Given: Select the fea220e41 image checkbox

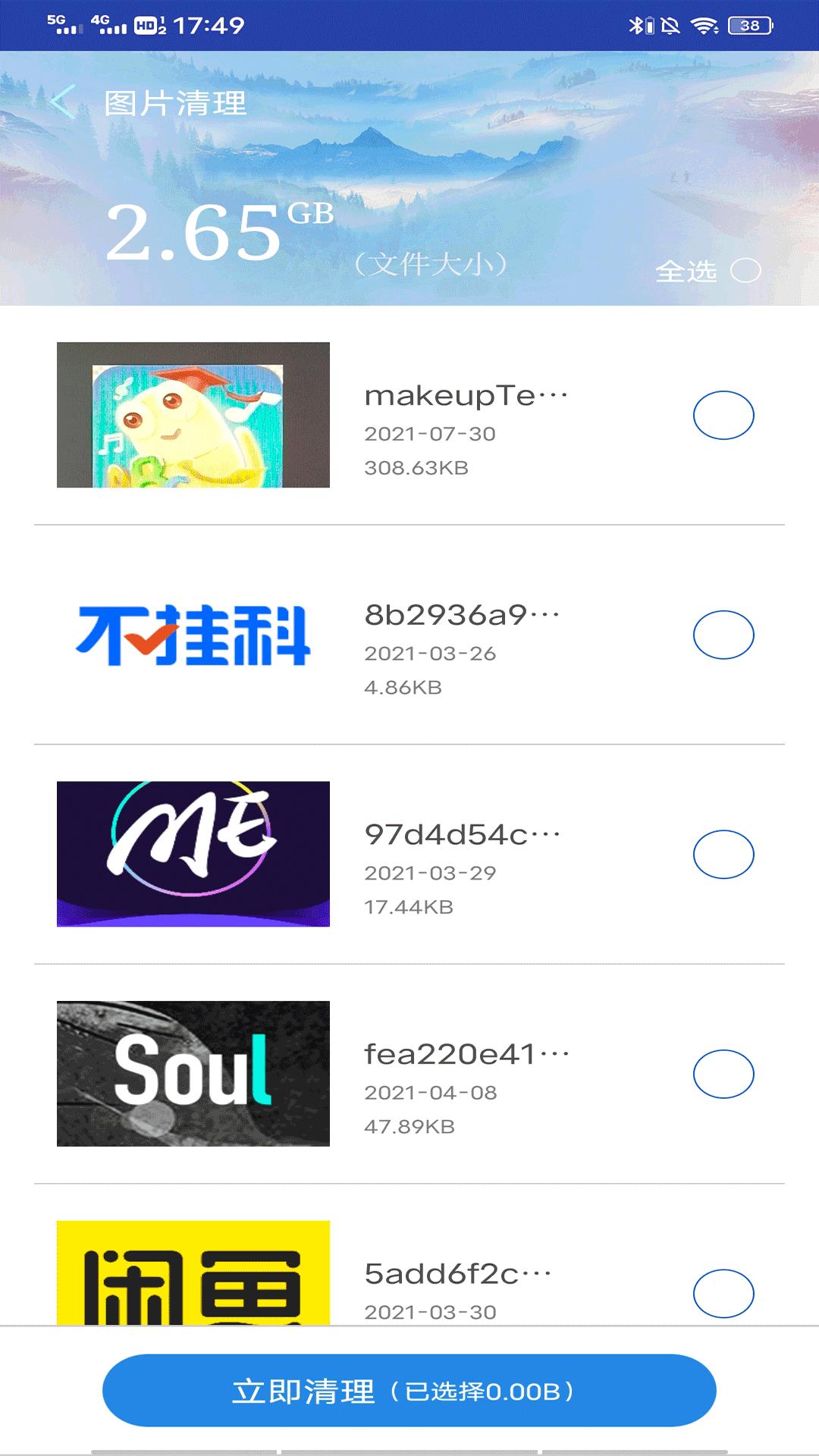Looking at the screenshot, I should (x=723, y=1074).
